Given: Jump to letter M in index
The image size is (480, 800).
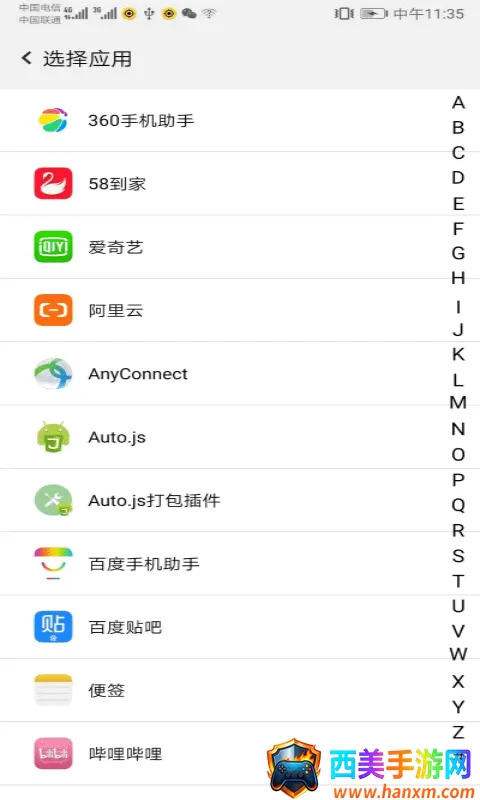Looking at the screenshot, I should pos(458,403).
